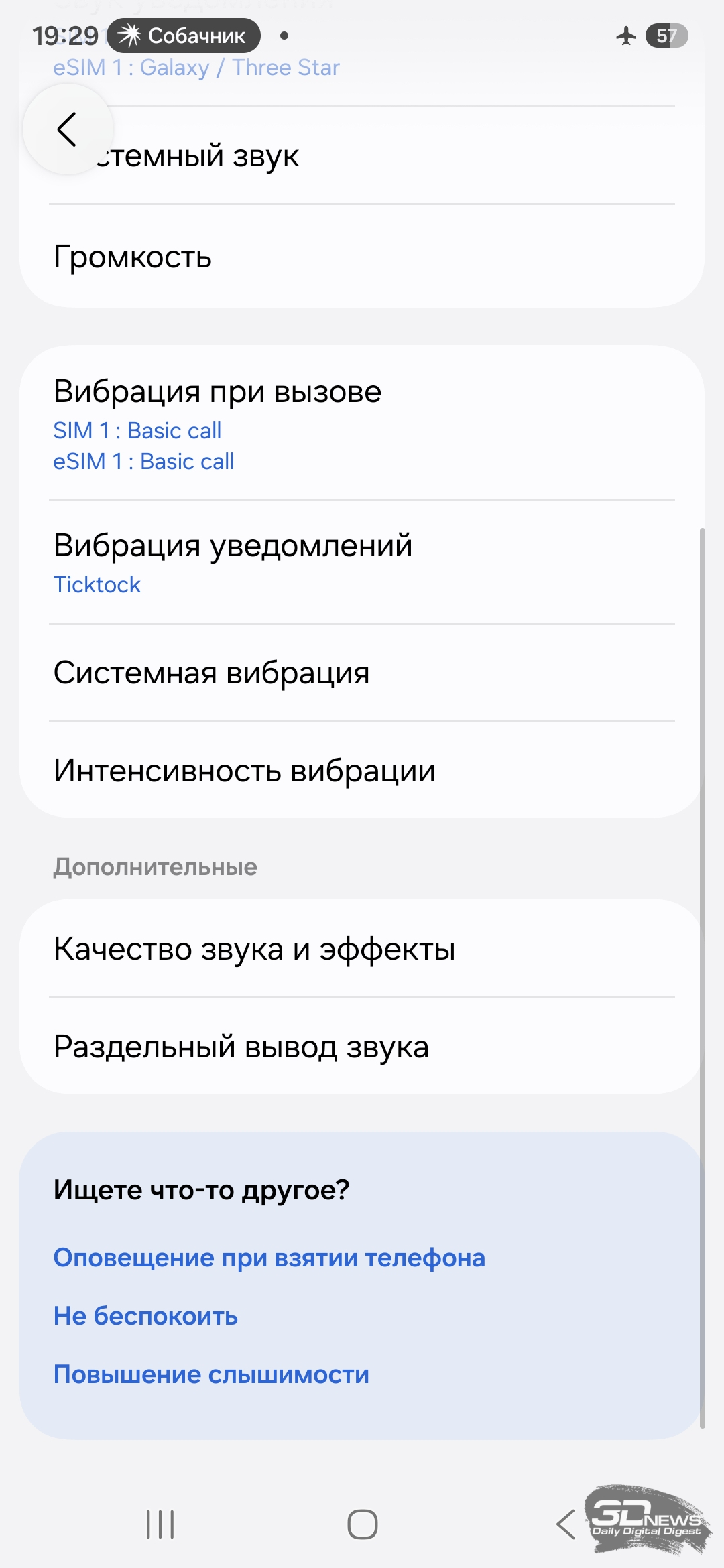This screenshot has width=724, height=1568.
Task: Open Громкость settings
Action: tap(362, 257)
